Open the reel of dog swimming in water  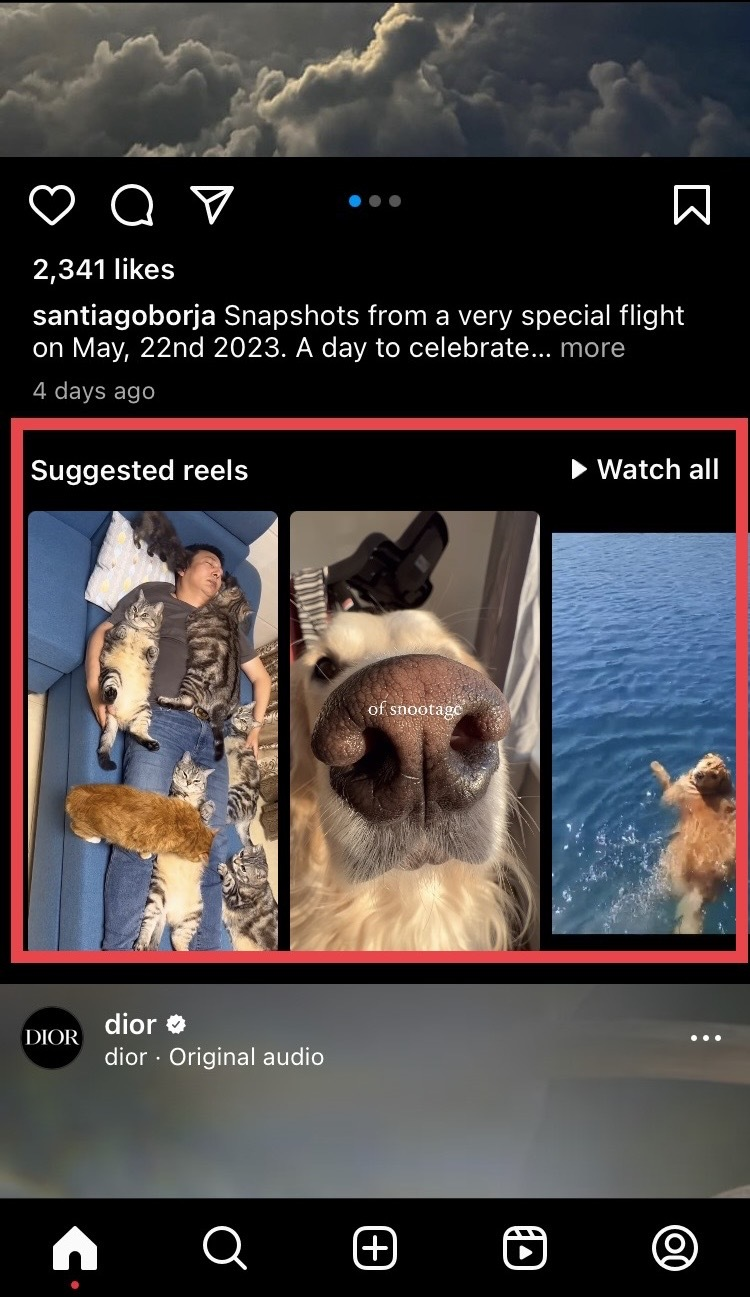(x=643, y=732)
